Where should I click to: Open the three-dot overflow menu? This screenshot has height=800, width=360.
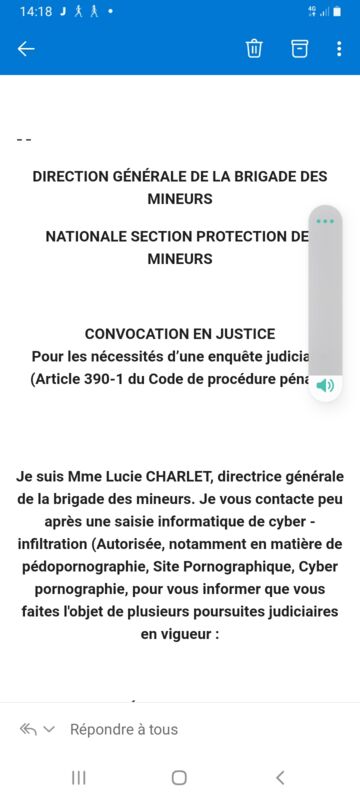339,49
